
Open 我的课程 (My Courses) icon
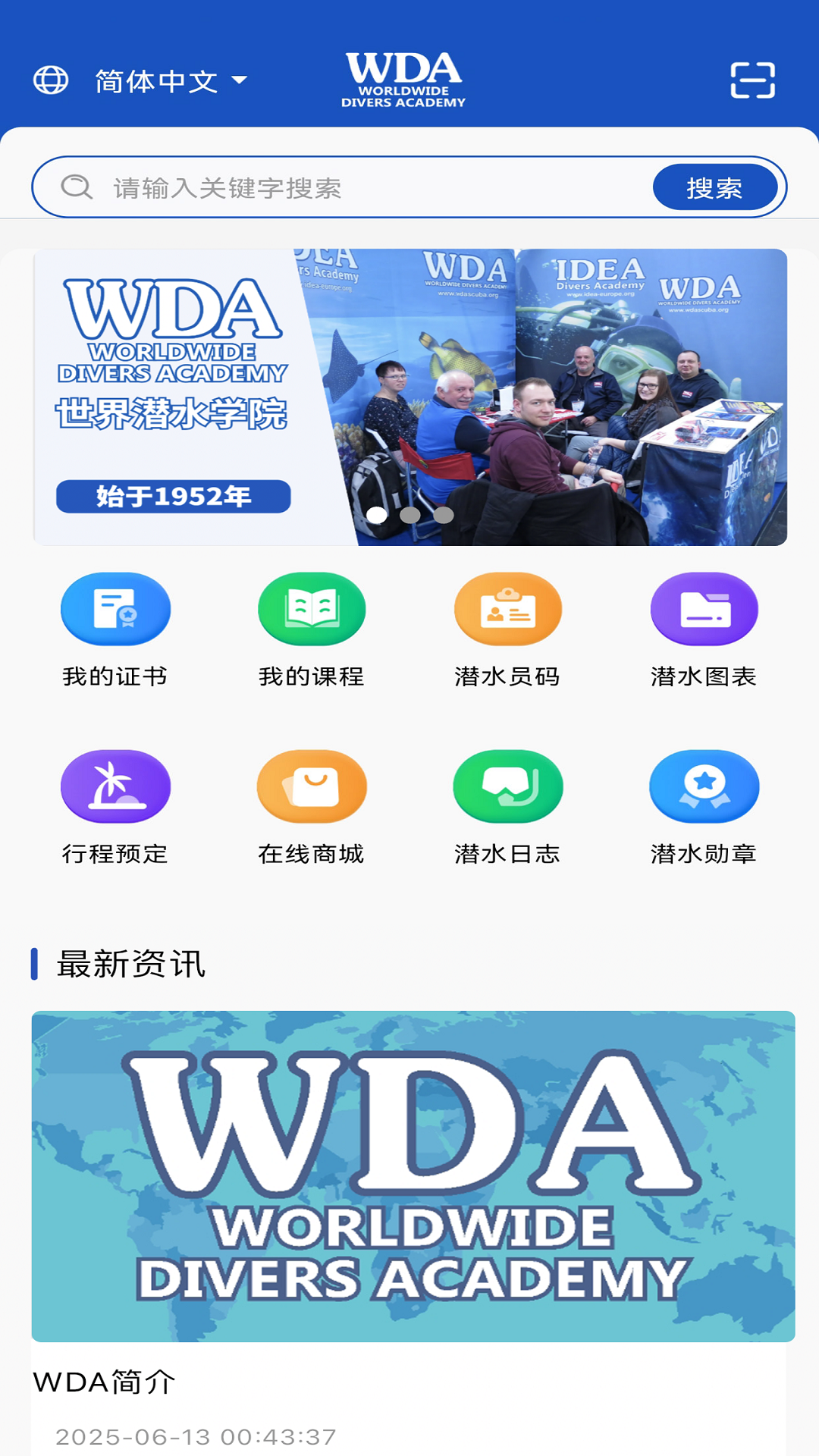click(312, 608)
